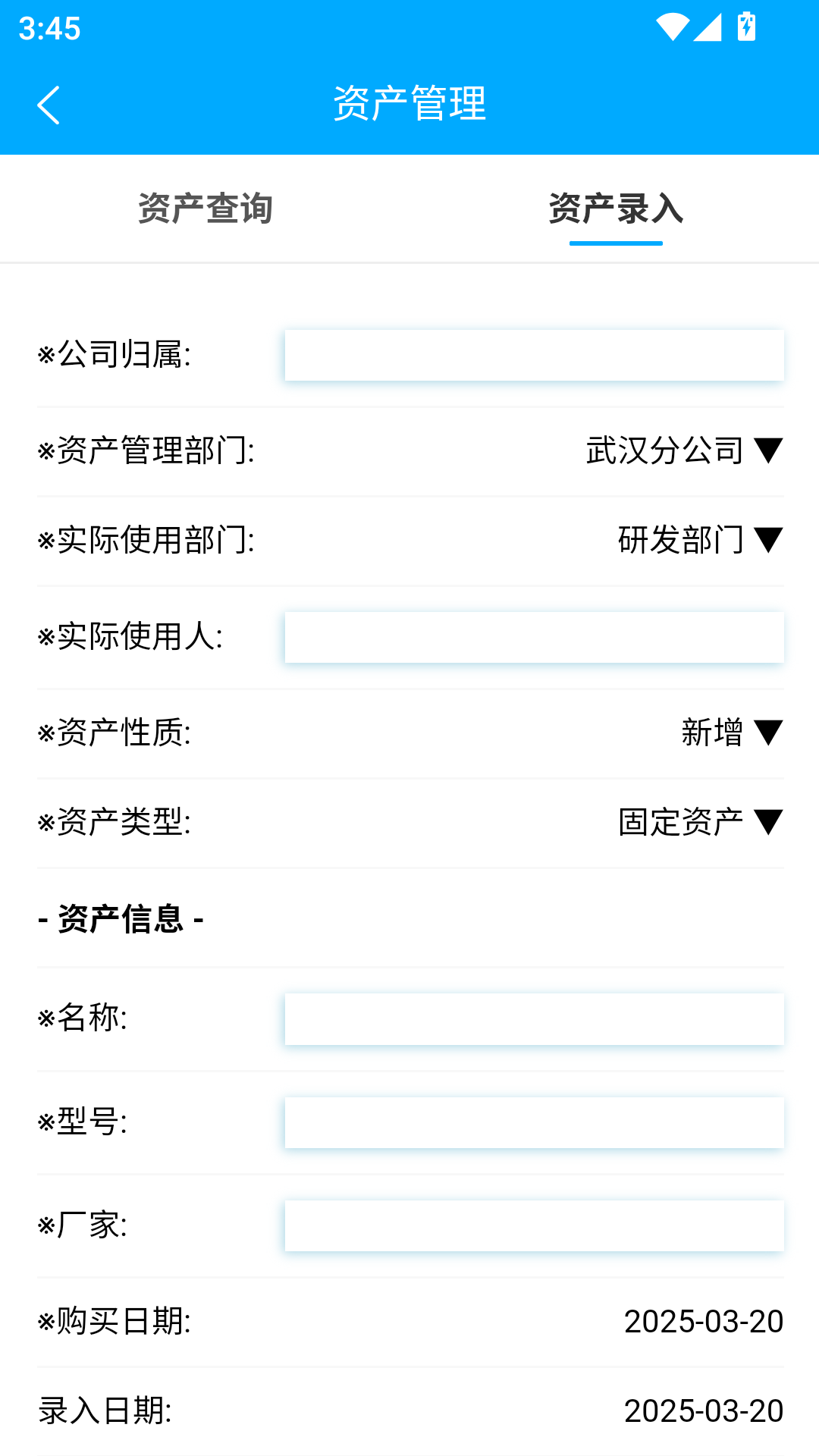
Task: Expand the 实际使用部门 dropdown showing 研发部门
Action: pyautogui.click(x=700, y=540)
